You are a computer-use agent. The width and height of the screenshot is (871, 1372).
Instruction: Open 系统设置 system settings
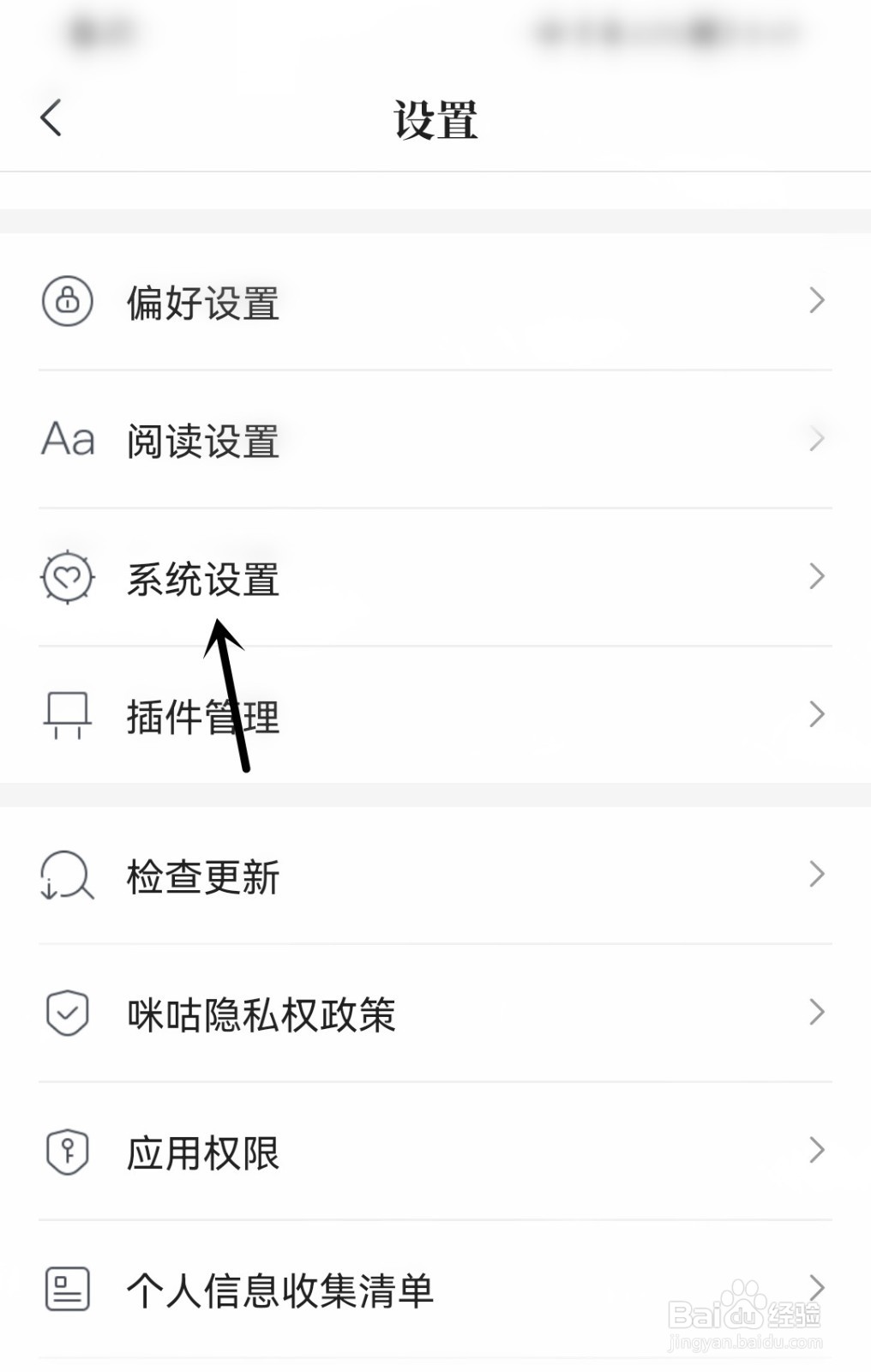pyautogui.click(x=435, y=578)
